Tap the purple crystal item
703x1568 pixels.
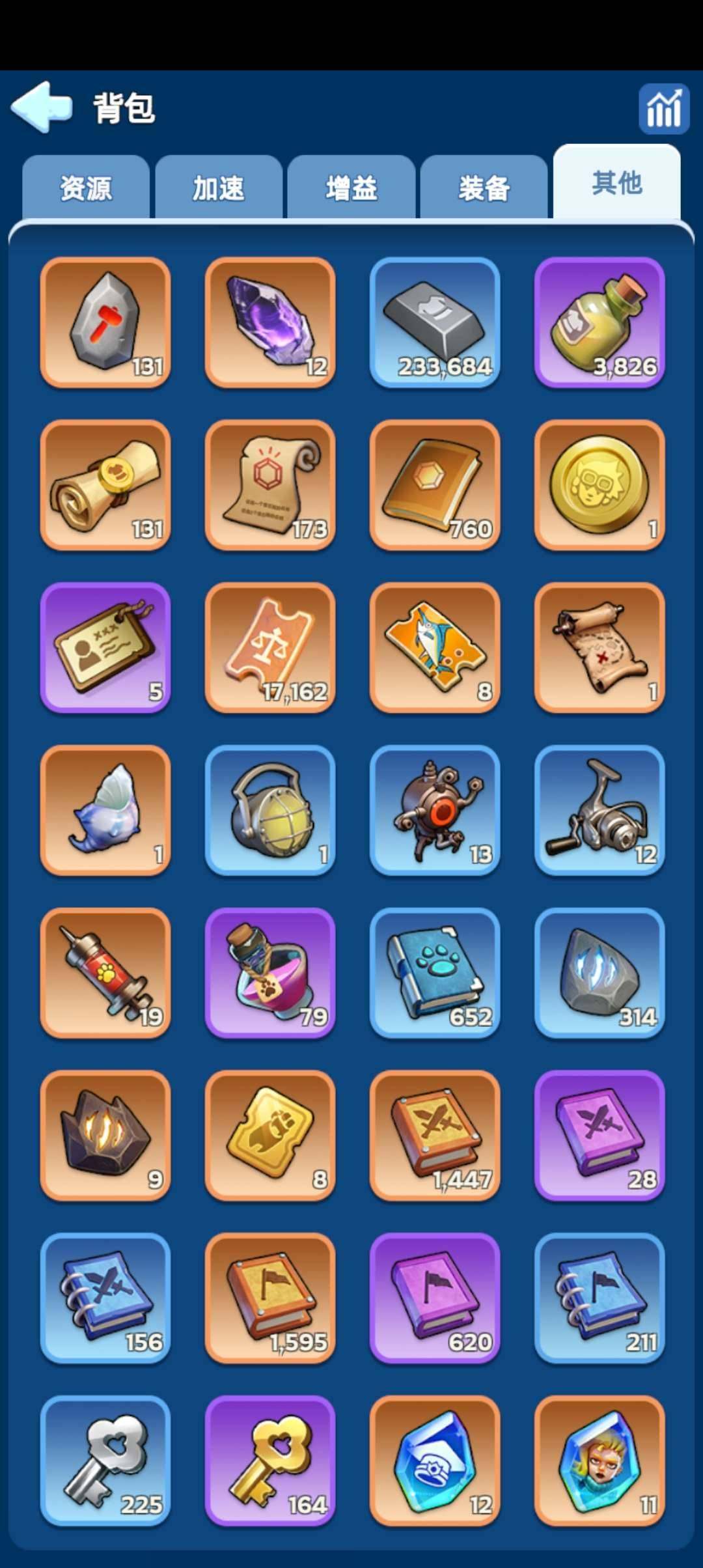pyautogui.click(x=270, y=323)
